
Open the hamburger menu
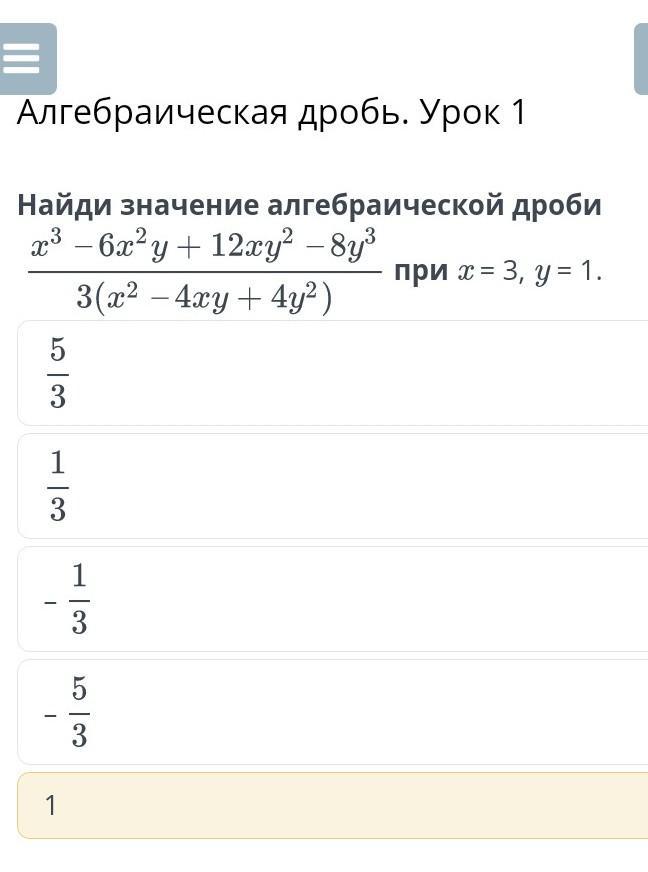[x=22, y=59]
